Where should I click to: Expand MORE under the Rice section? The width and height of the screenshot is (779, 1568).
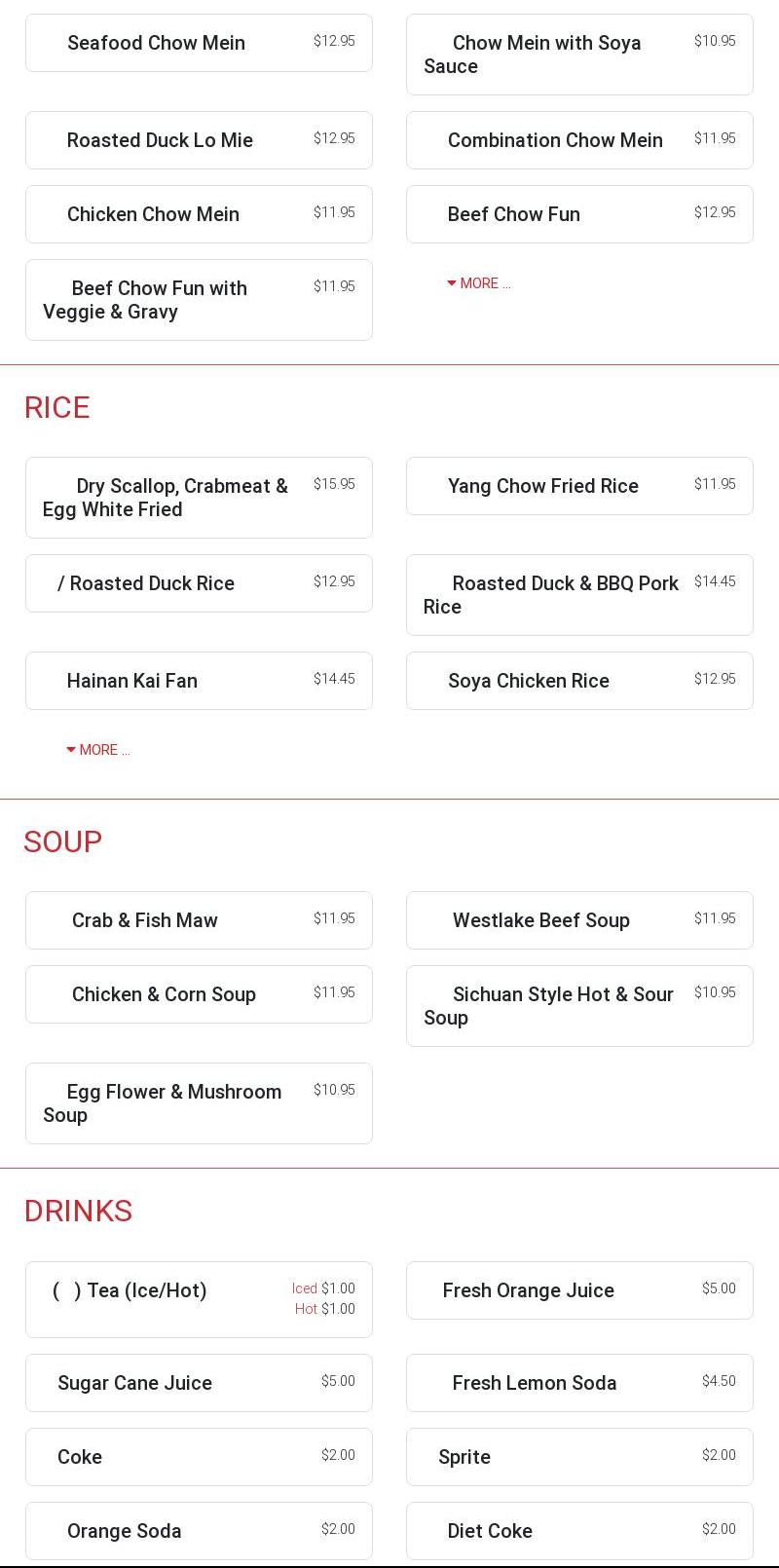tap(98, 750)
